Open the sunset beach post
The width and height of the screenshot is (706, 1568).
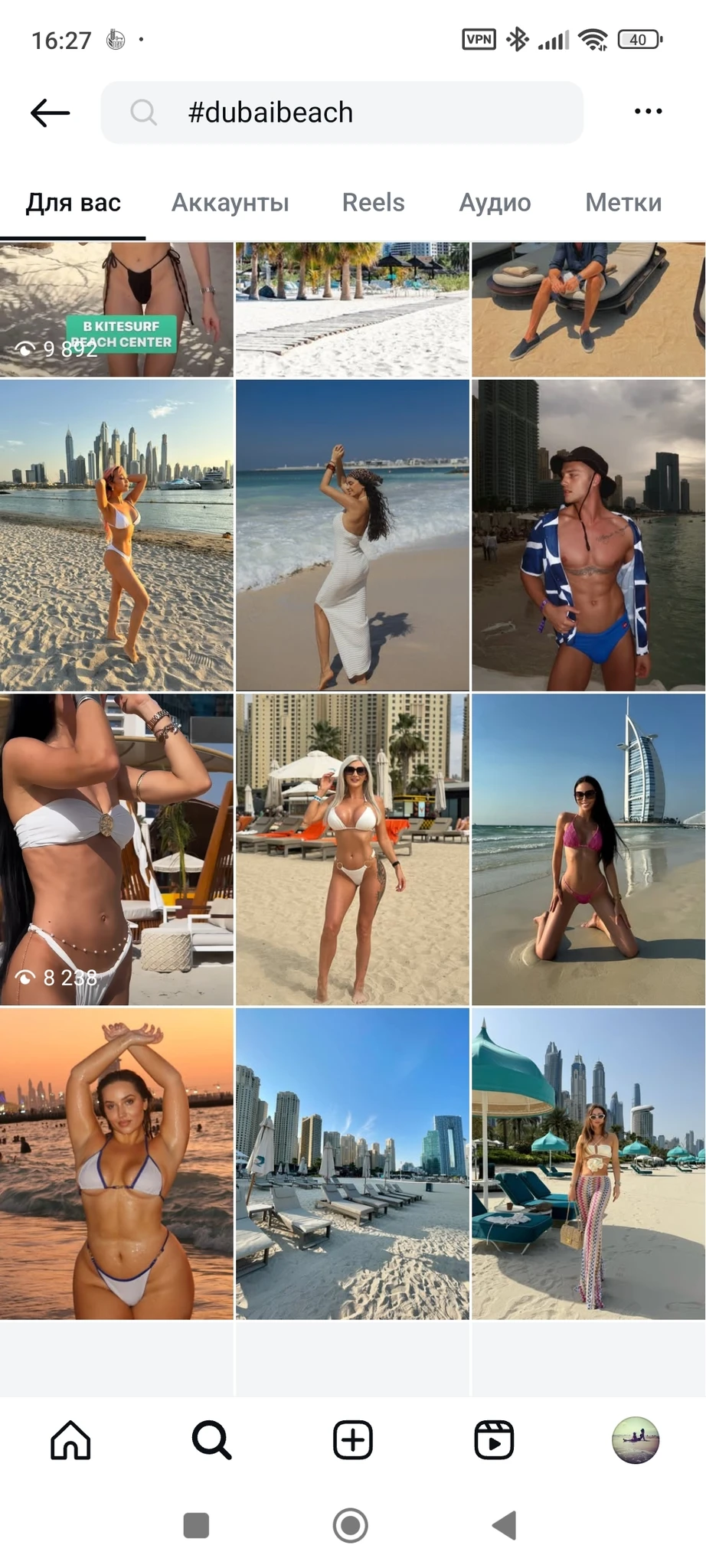click(116, 1163)
